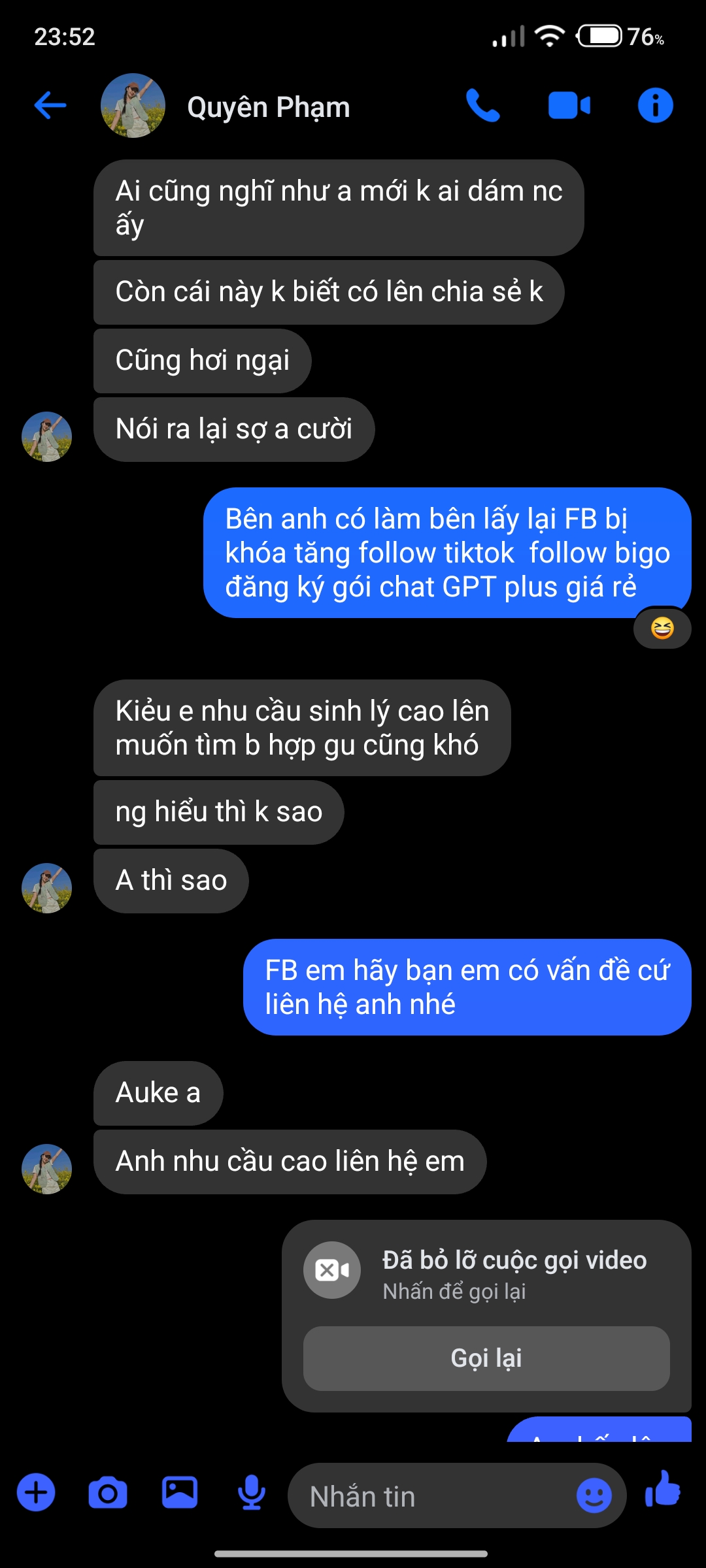
Task: Open the plus menu for more options
Action: click(x=36, y=1493)
